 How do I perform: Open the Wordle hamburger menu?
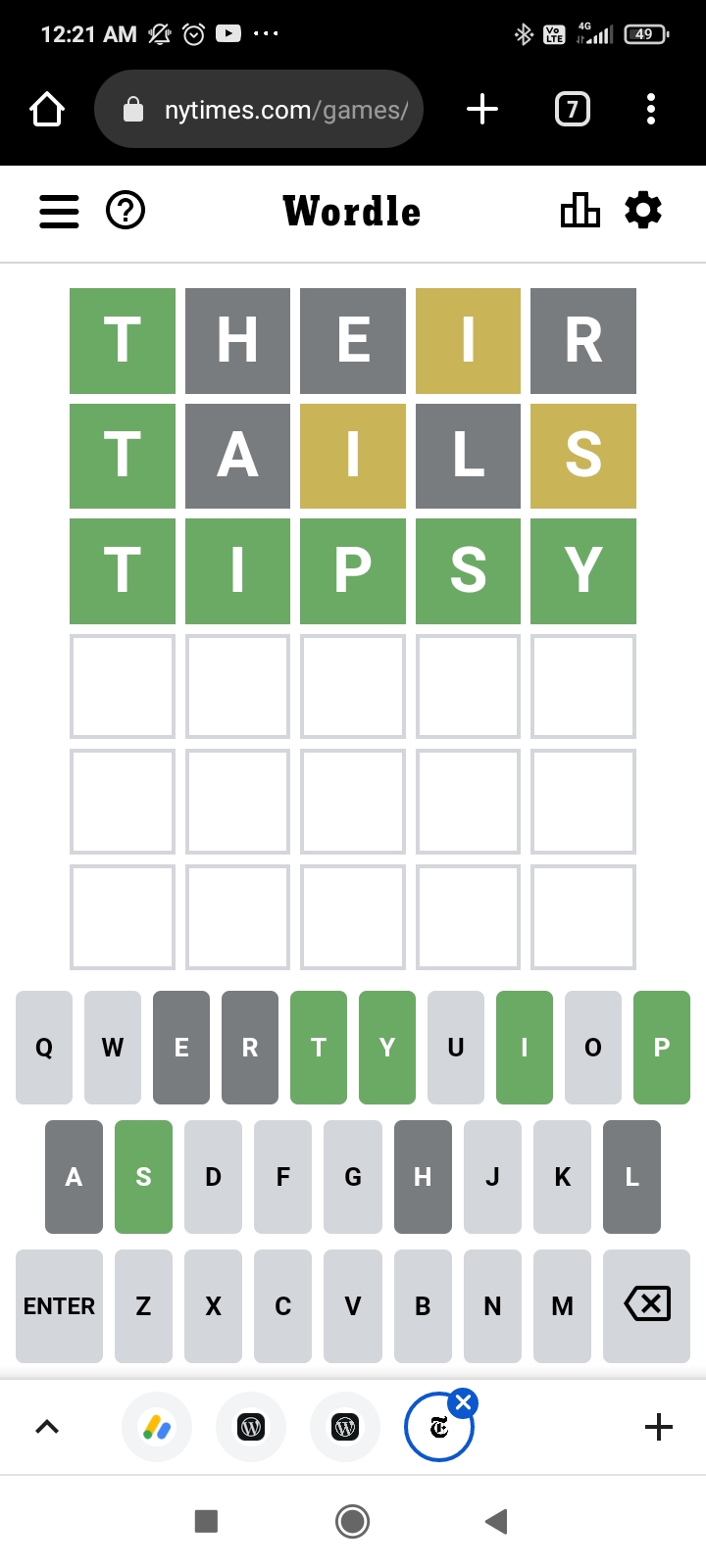59,211
